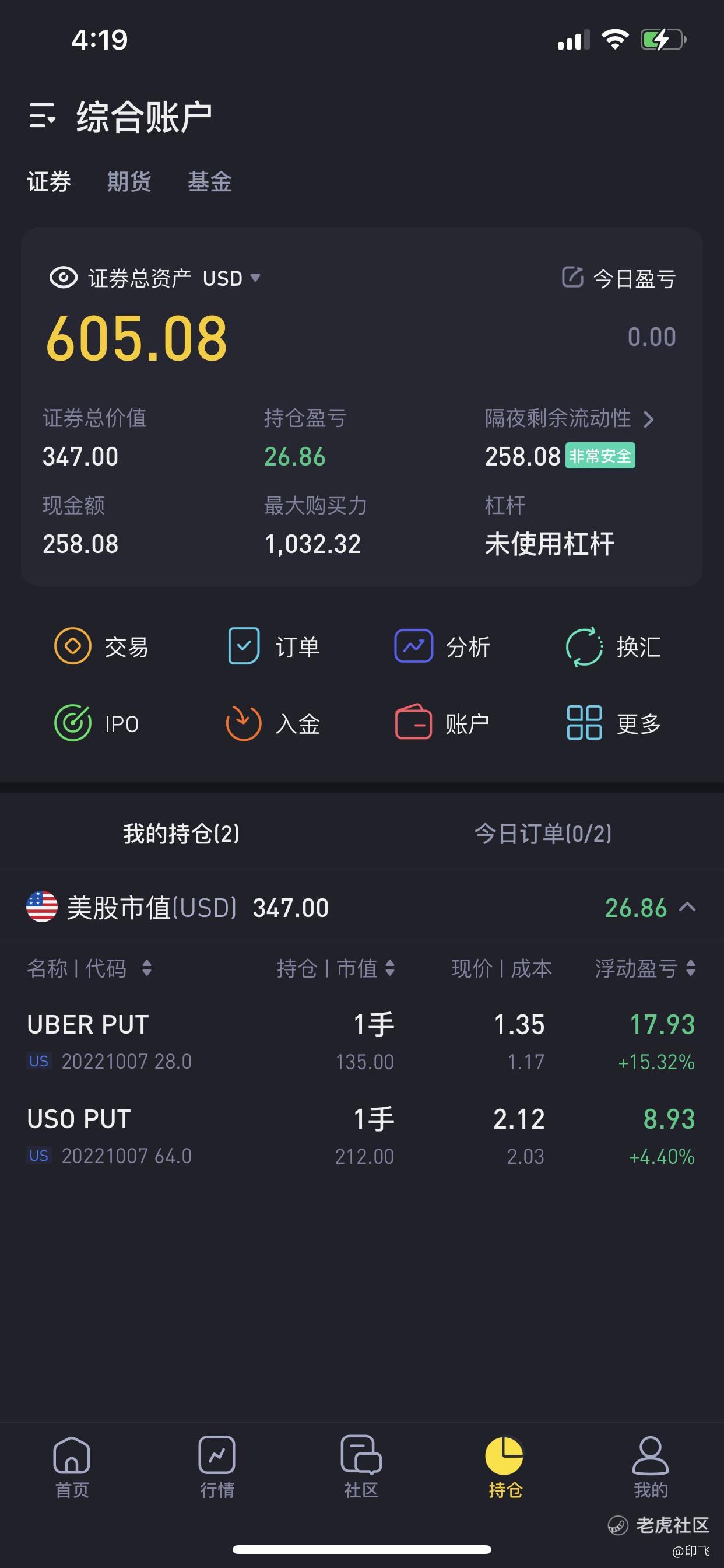This screenshot has width=724, height=1568.
Task: Open the IPO shortcut
Action: point(96,723)
